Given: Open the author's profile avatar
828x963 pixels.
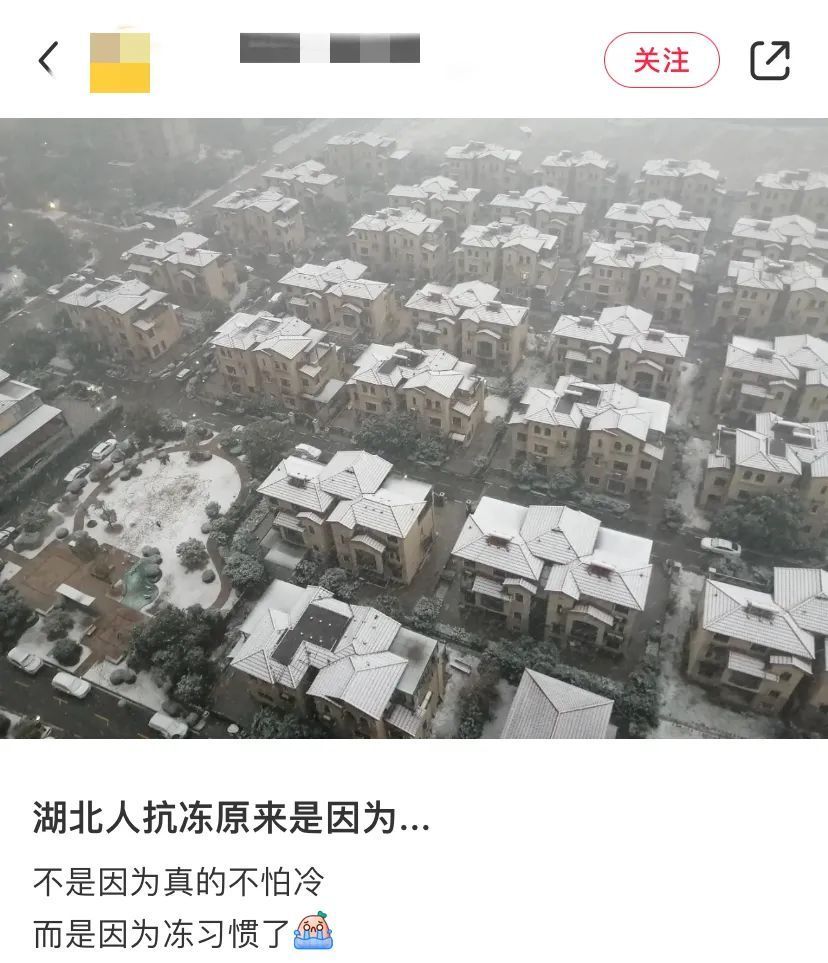Looking at the screenshot, I should [x=120, y=62].
